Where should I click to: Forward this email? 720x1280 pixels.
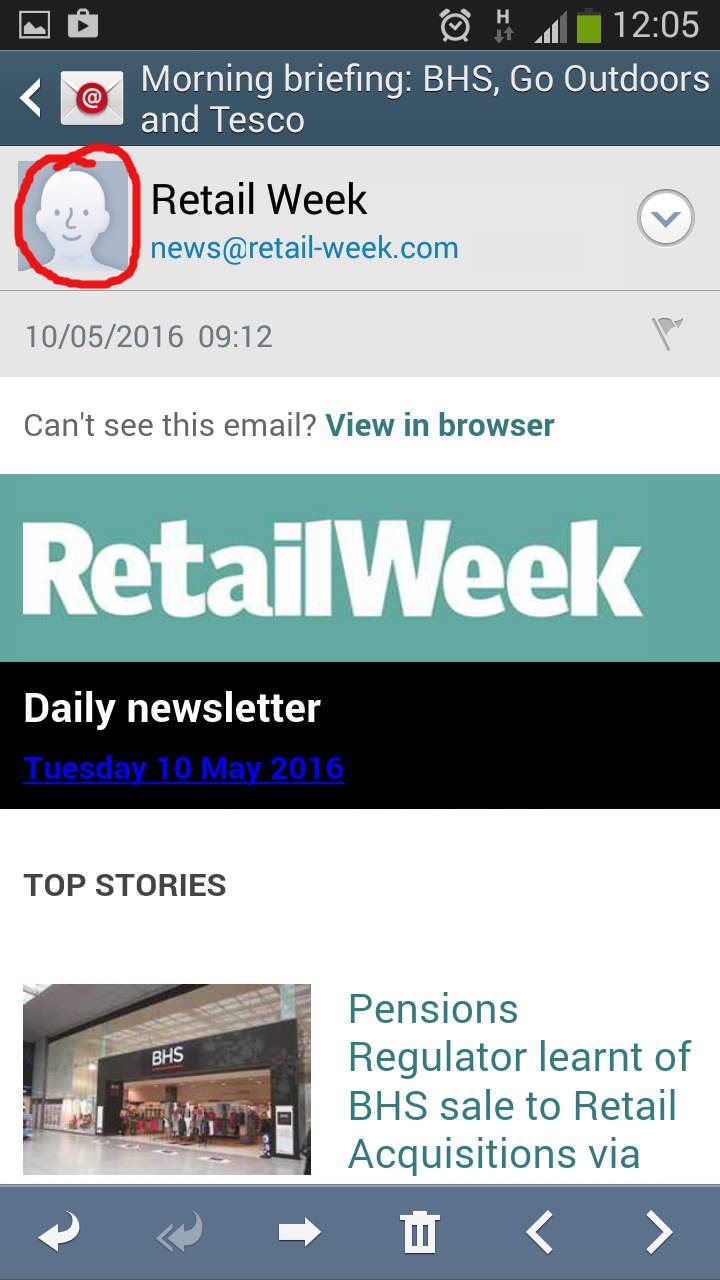[x=299, y=1233]
